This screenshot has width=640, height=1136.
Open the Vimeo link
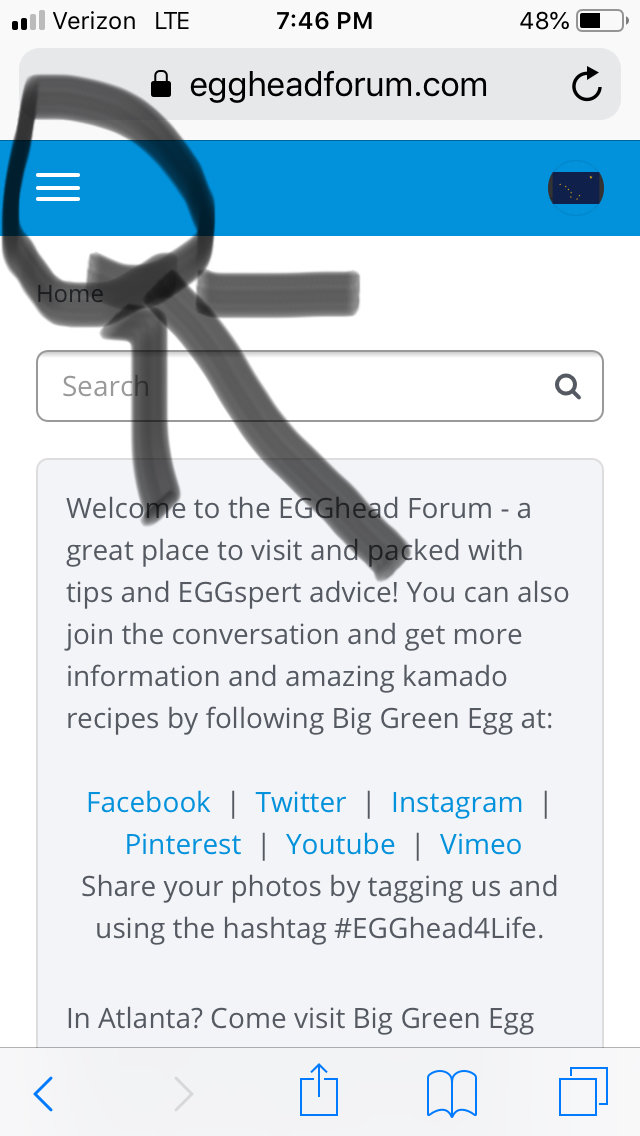480,844
